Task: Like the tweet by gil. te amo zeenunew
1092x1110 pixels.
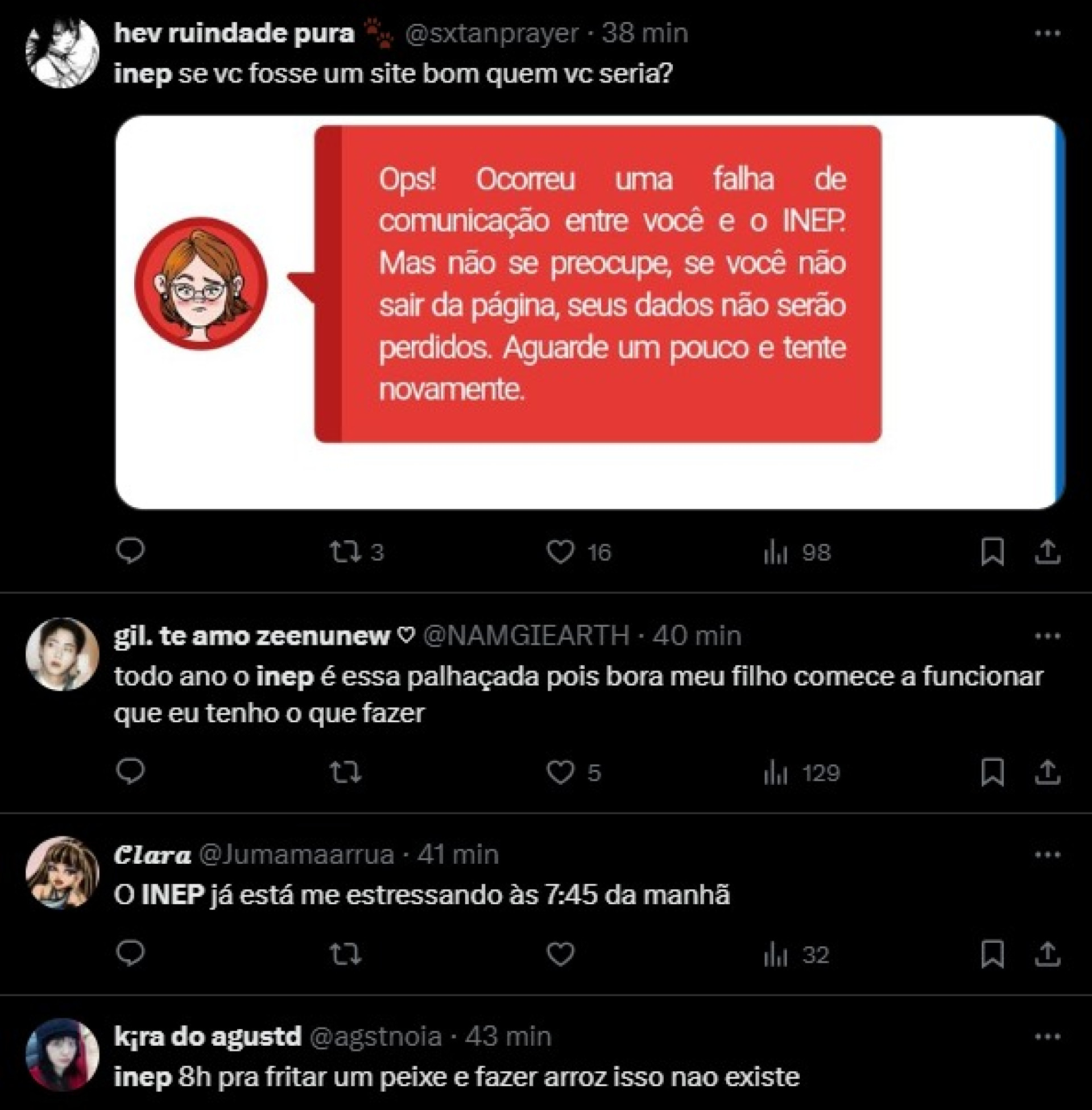Action: [x=560, y=772]
